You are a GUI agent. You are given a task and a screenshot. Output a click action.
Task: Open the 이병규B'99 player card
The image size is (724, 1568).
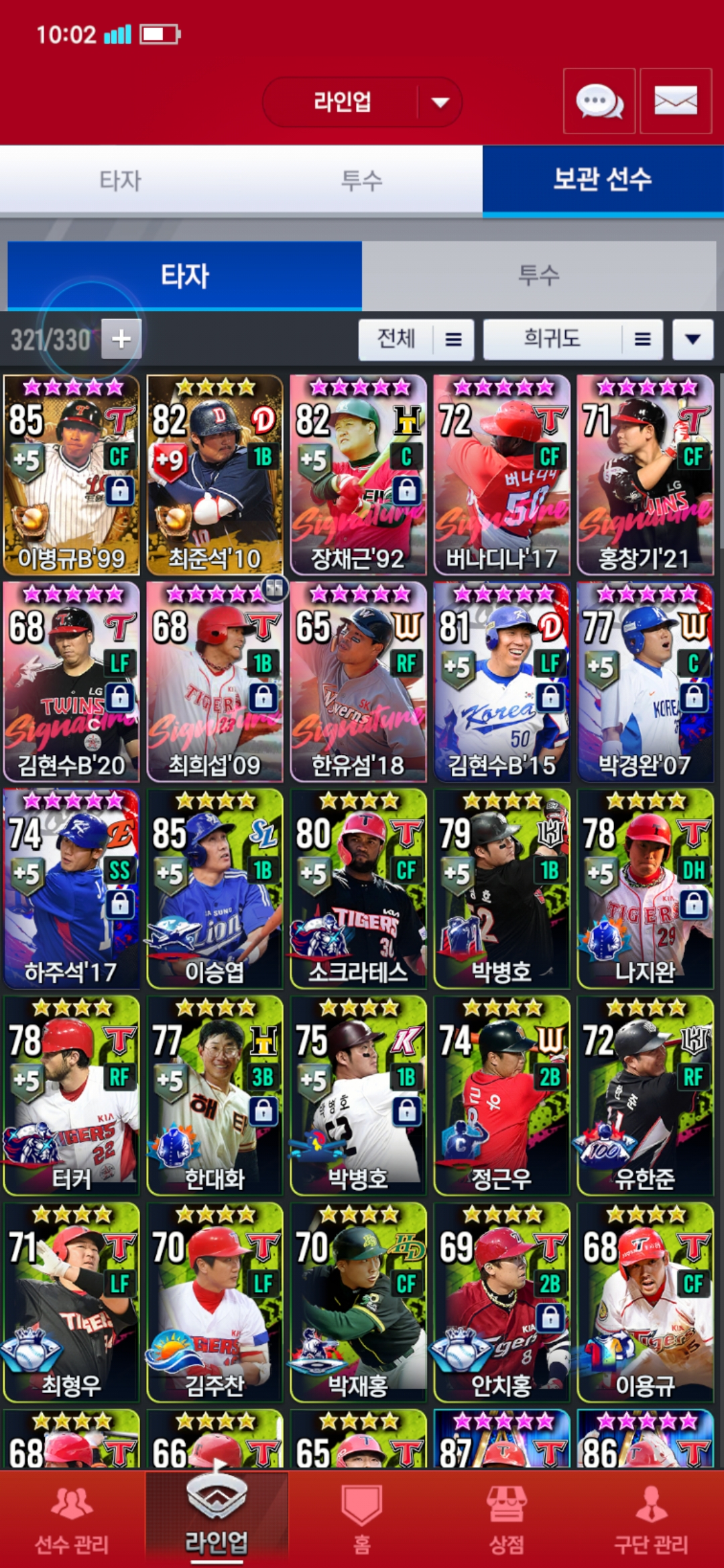(x=72, y=474)
